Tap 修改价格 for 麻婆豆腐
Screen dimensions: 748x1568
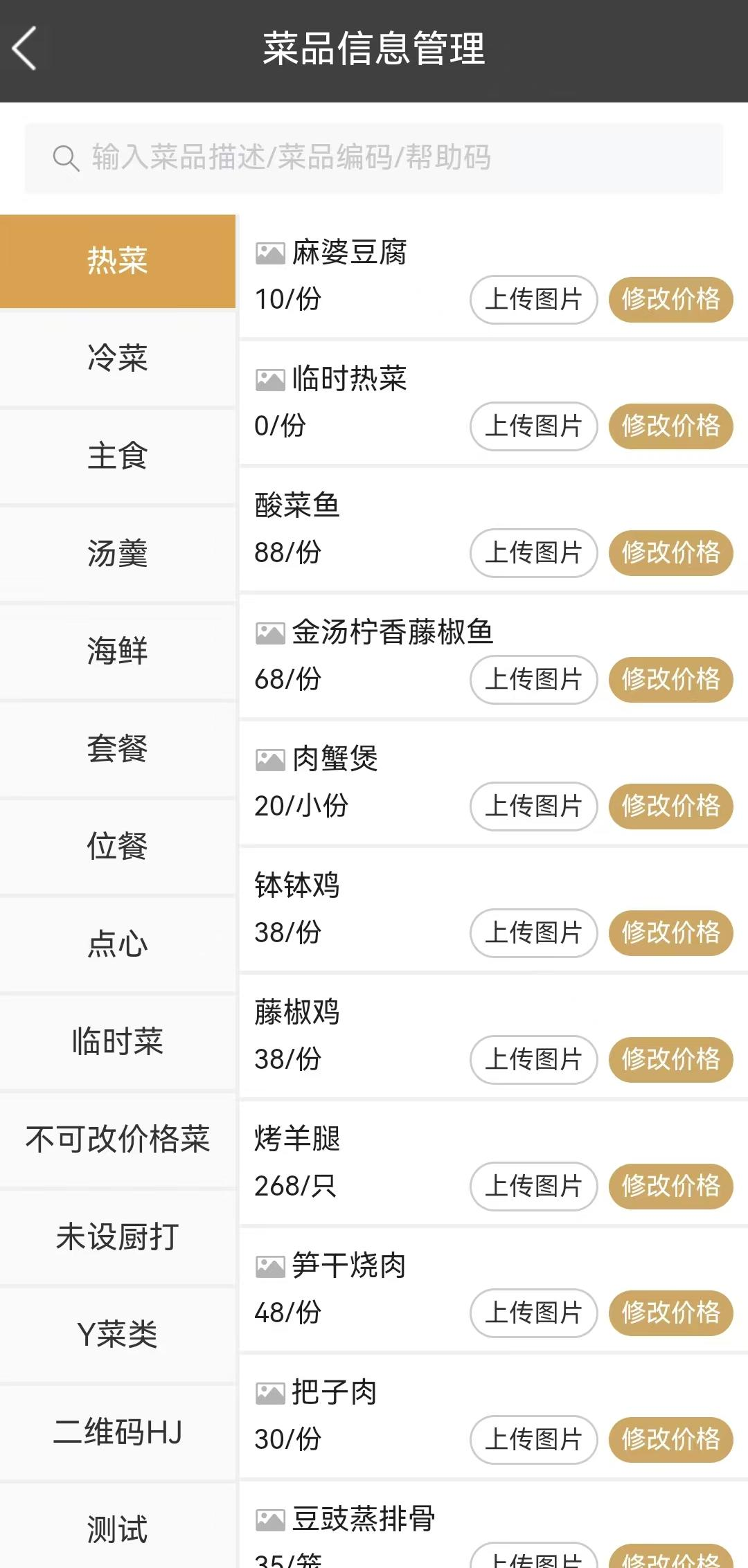[x=670, y=300]
